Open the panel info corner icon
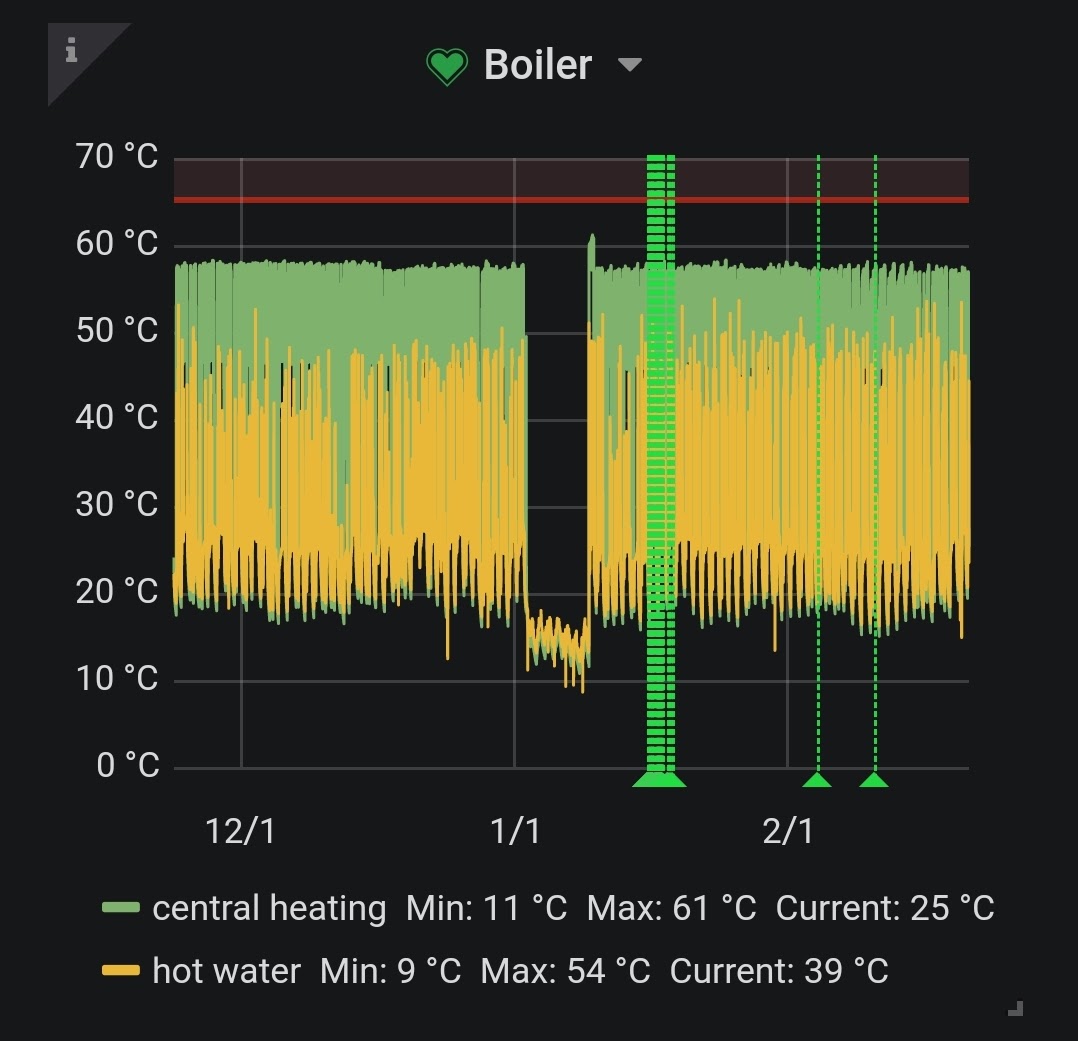Screen dimensions: 1078x1041 coord(72,50)
